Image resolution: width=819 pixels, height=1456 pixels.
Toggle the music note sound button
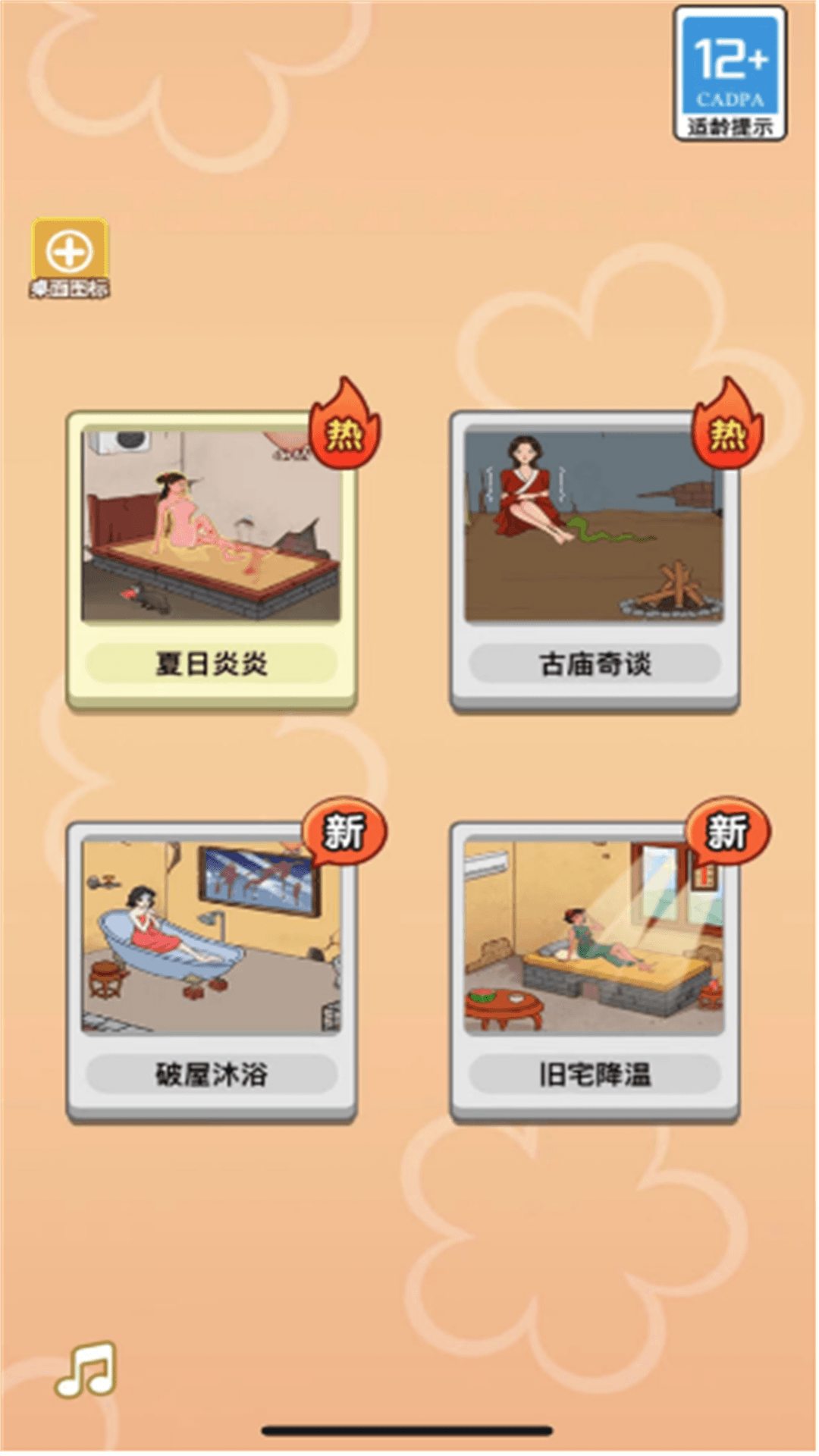pyautogui.click(x=86, y=1370)
